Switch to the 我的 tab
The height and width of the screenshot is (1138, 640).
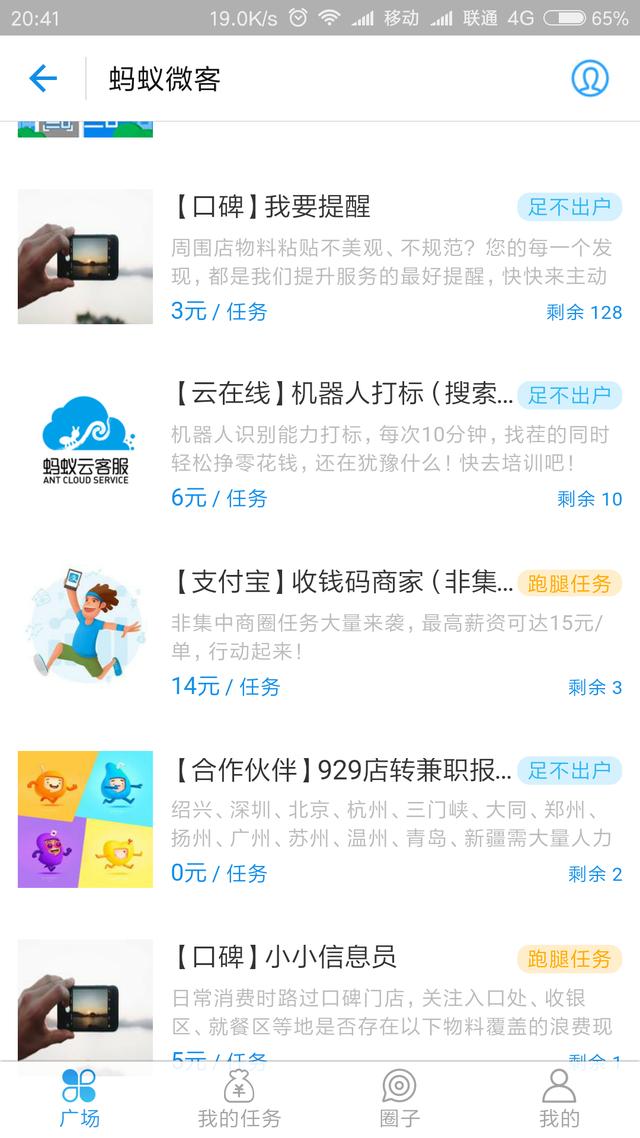click(559, 1099)
